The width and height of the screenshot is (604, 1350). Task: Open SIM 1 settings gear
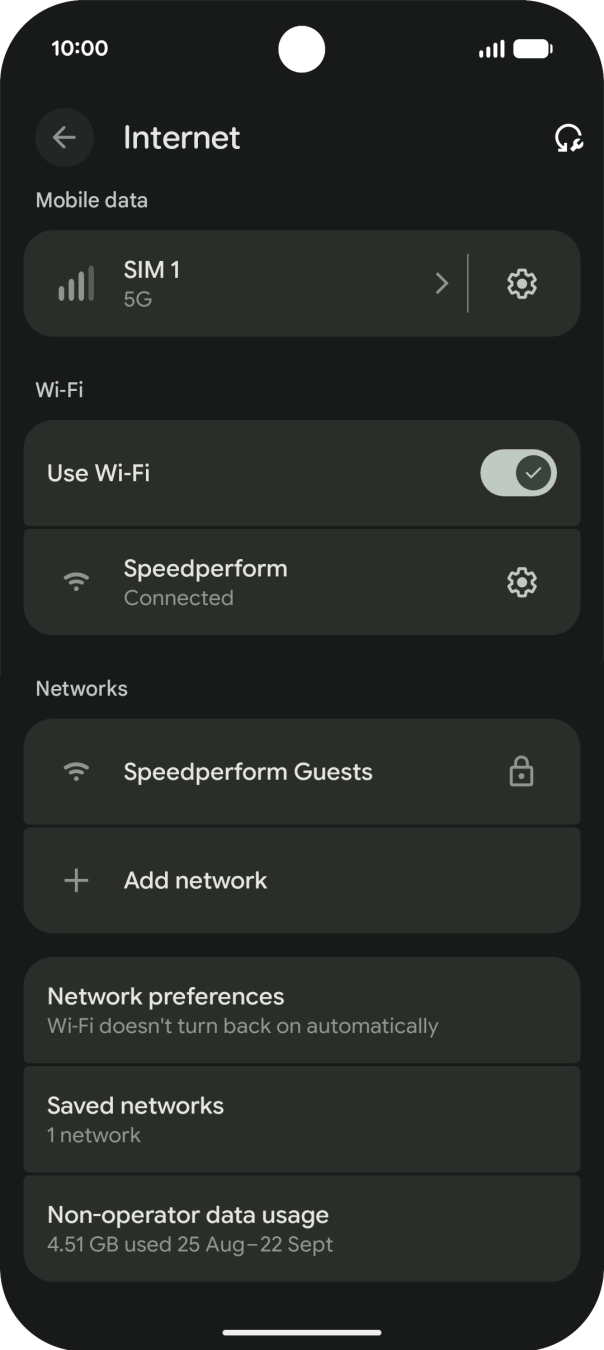coord(521,284)
